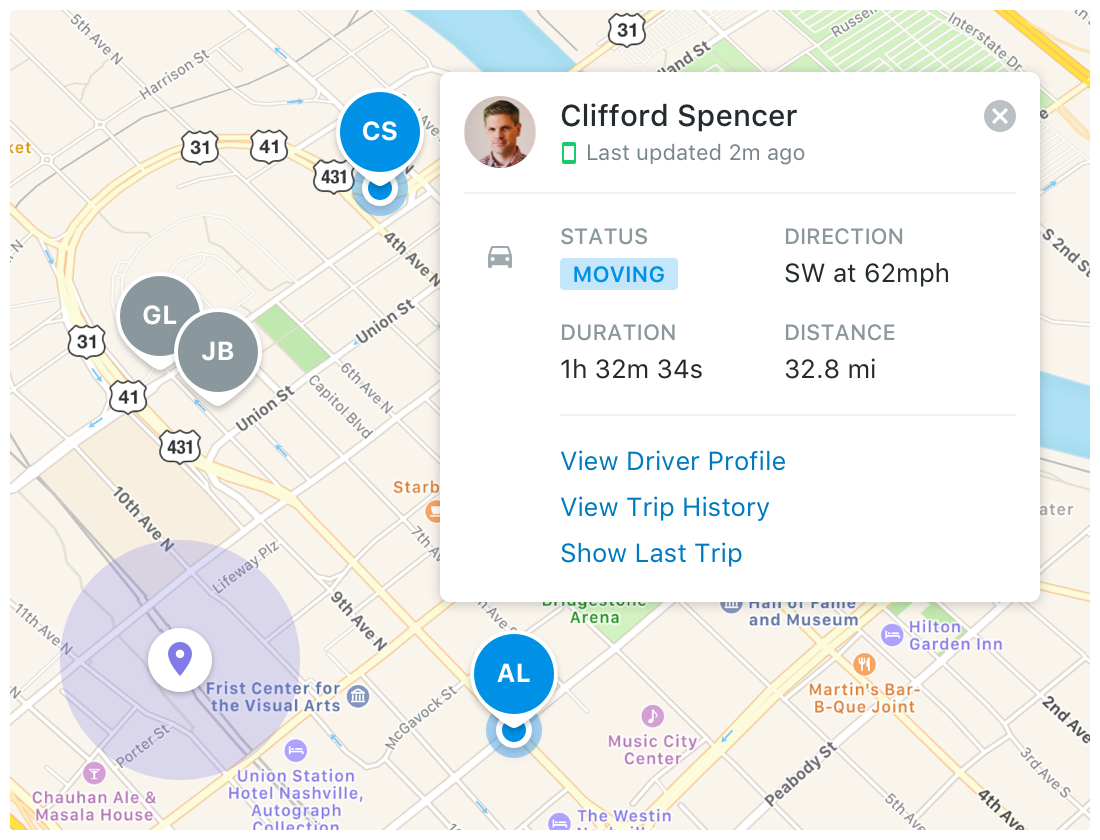Viewport: 1100px width, 840px height.
Task: Close Clifford Spencer's info card
Action: 999,116
